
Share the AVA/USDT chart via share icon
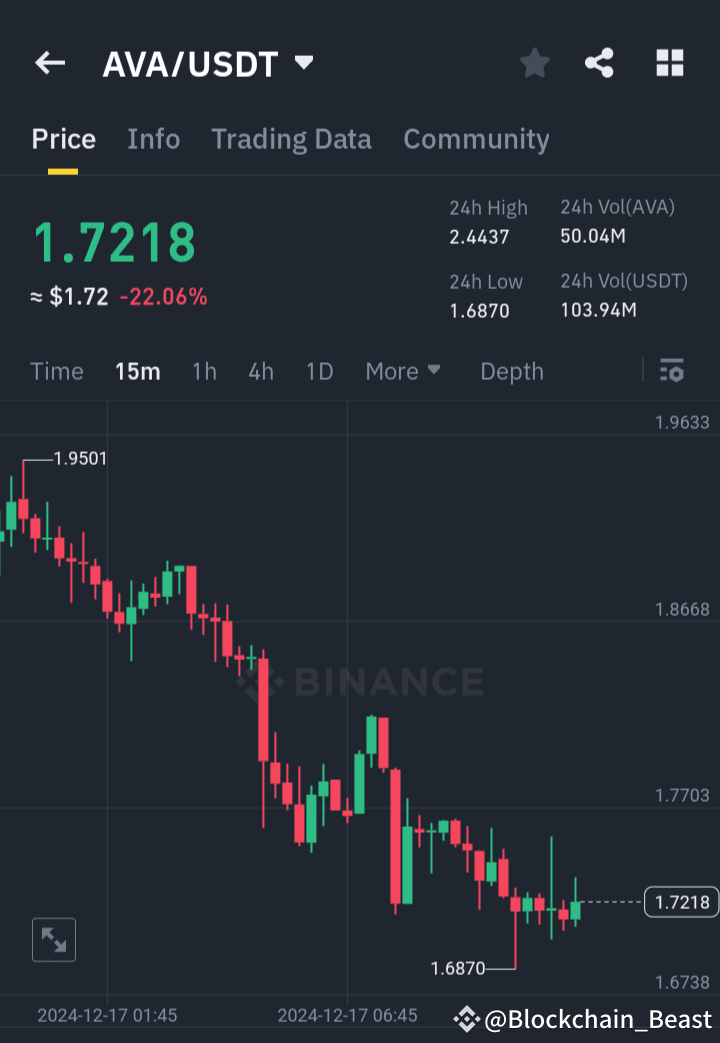pyautogui.click(x=600, y=62)
